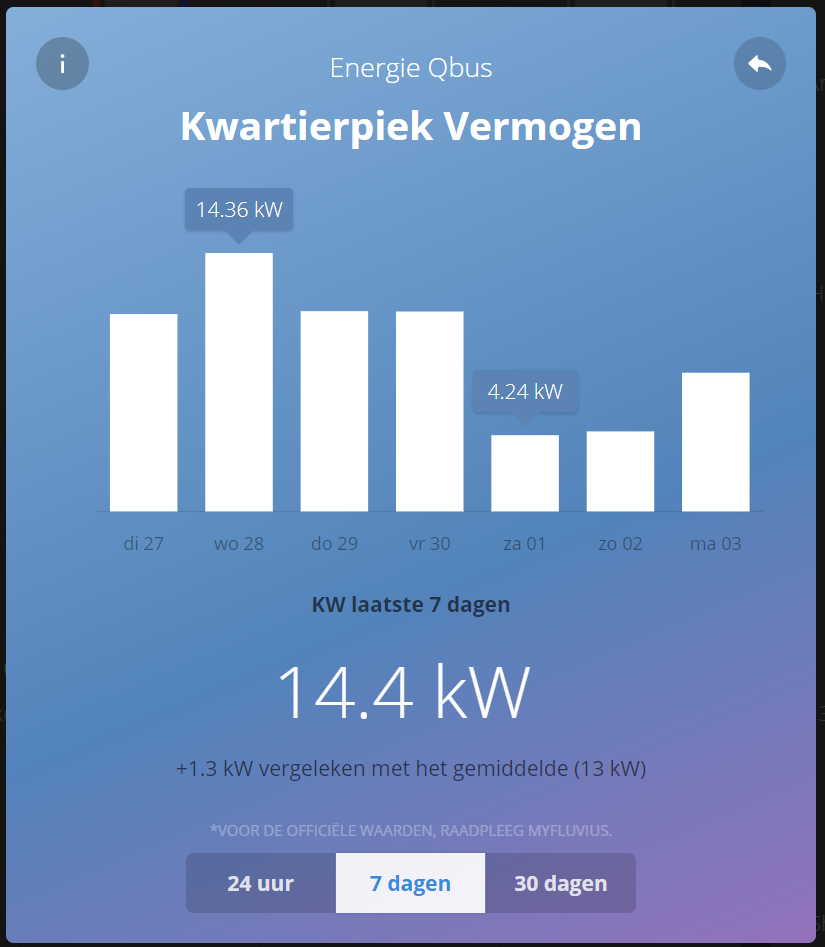Click the KW laatste 7 dagen label
Image resolution: width=825 pixels, height=947 pixels.
tap(410, 604)
